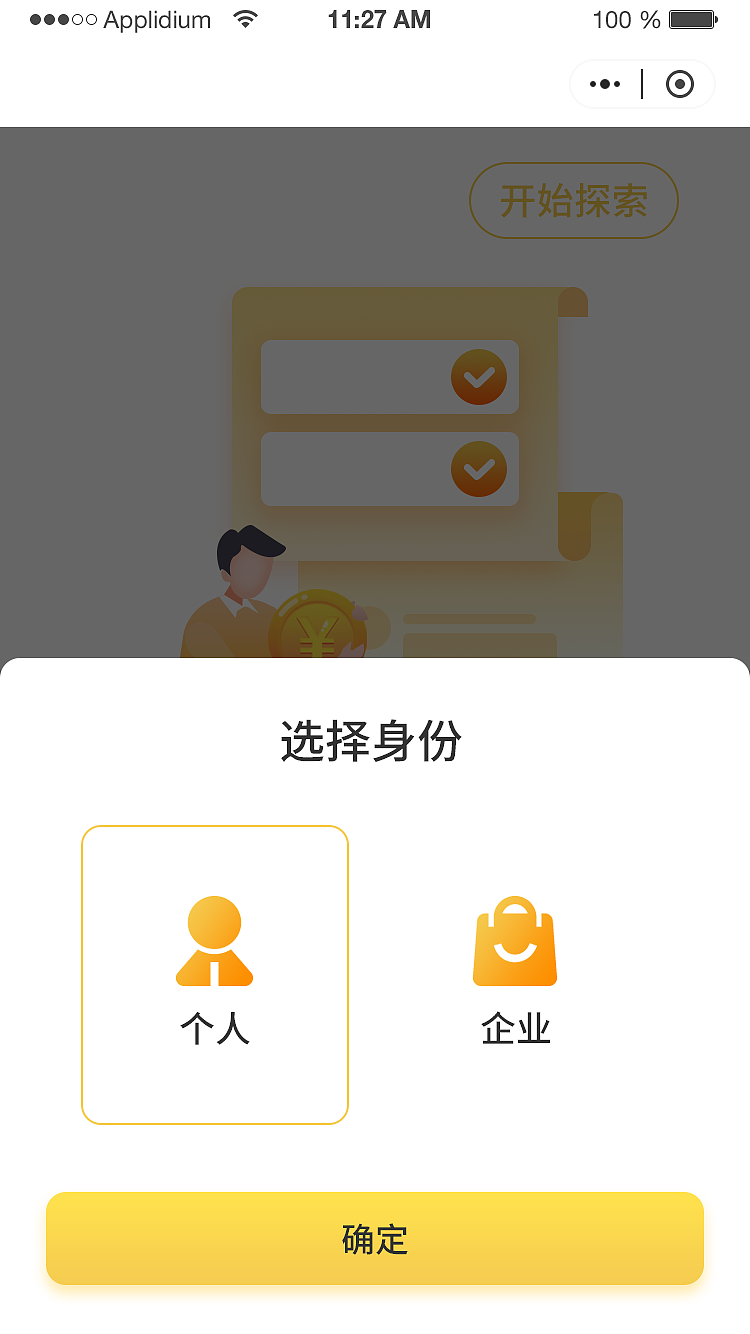Viewport: 750px width, 1334px height.
Task: Tap the battery indicator icon
Action: pyautogui.click(x=692, y=17)
